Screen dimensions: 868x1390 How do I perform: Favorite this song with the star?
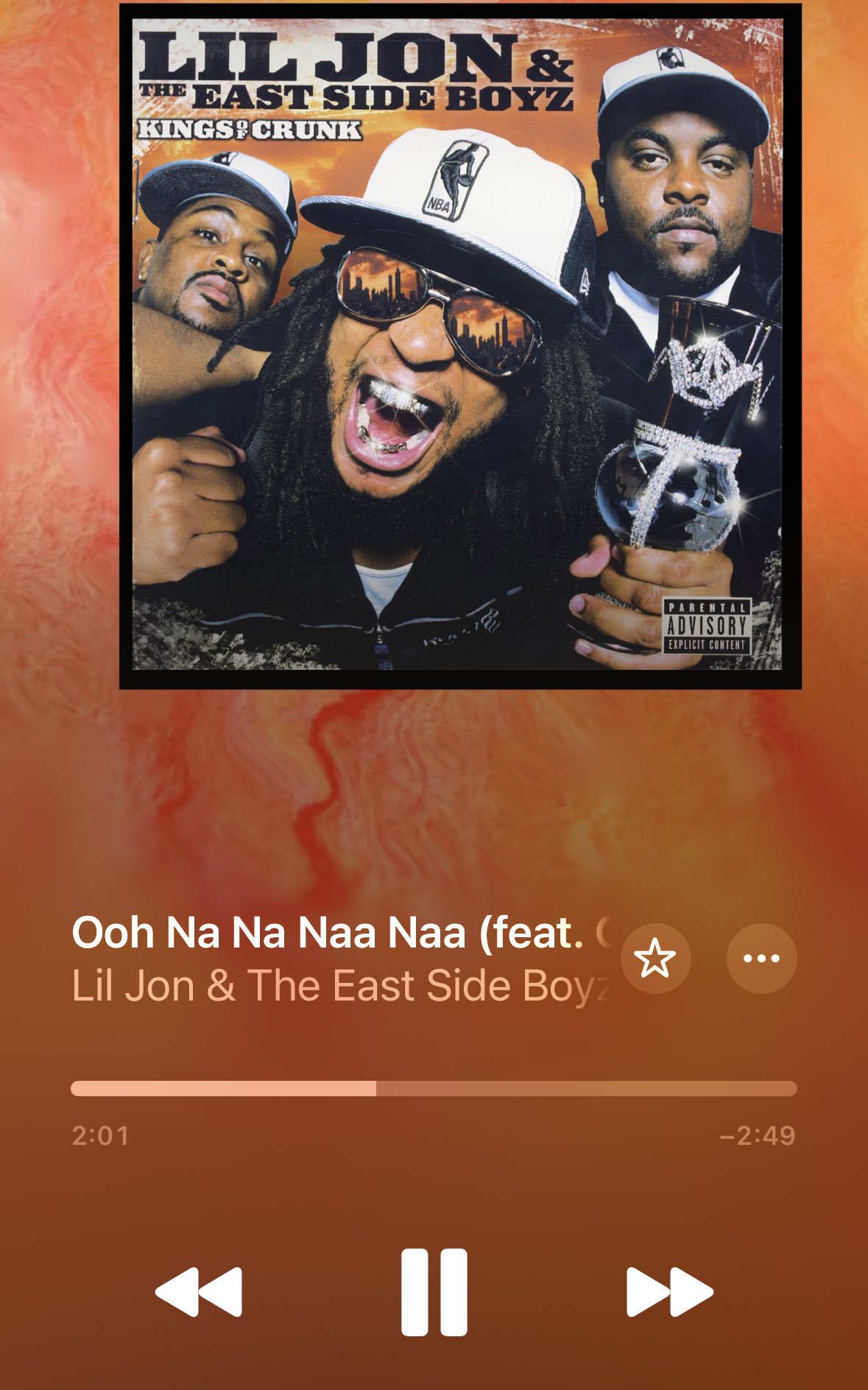coord(654,959)
